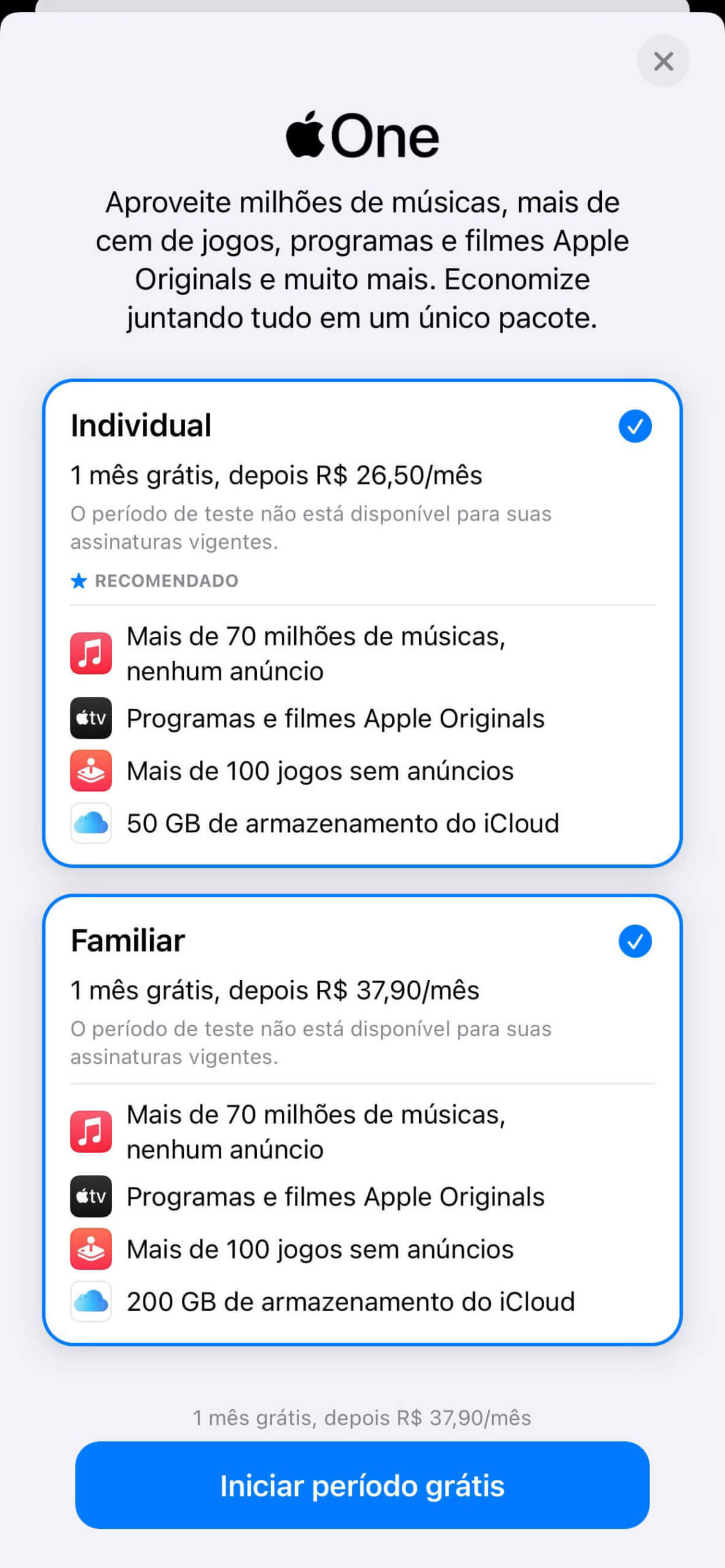Select the Individual plan card

pos(362,623)
